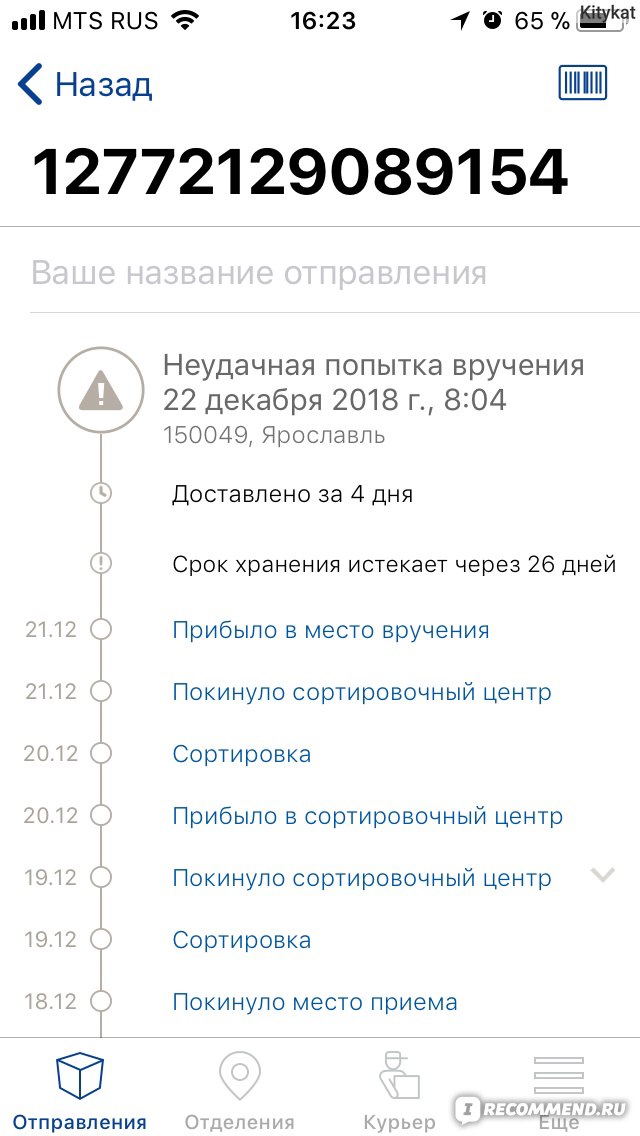This screenshot has height=1136, width=640.
Task: Open Прибыло в место вручения details
Action: point(331,630)
